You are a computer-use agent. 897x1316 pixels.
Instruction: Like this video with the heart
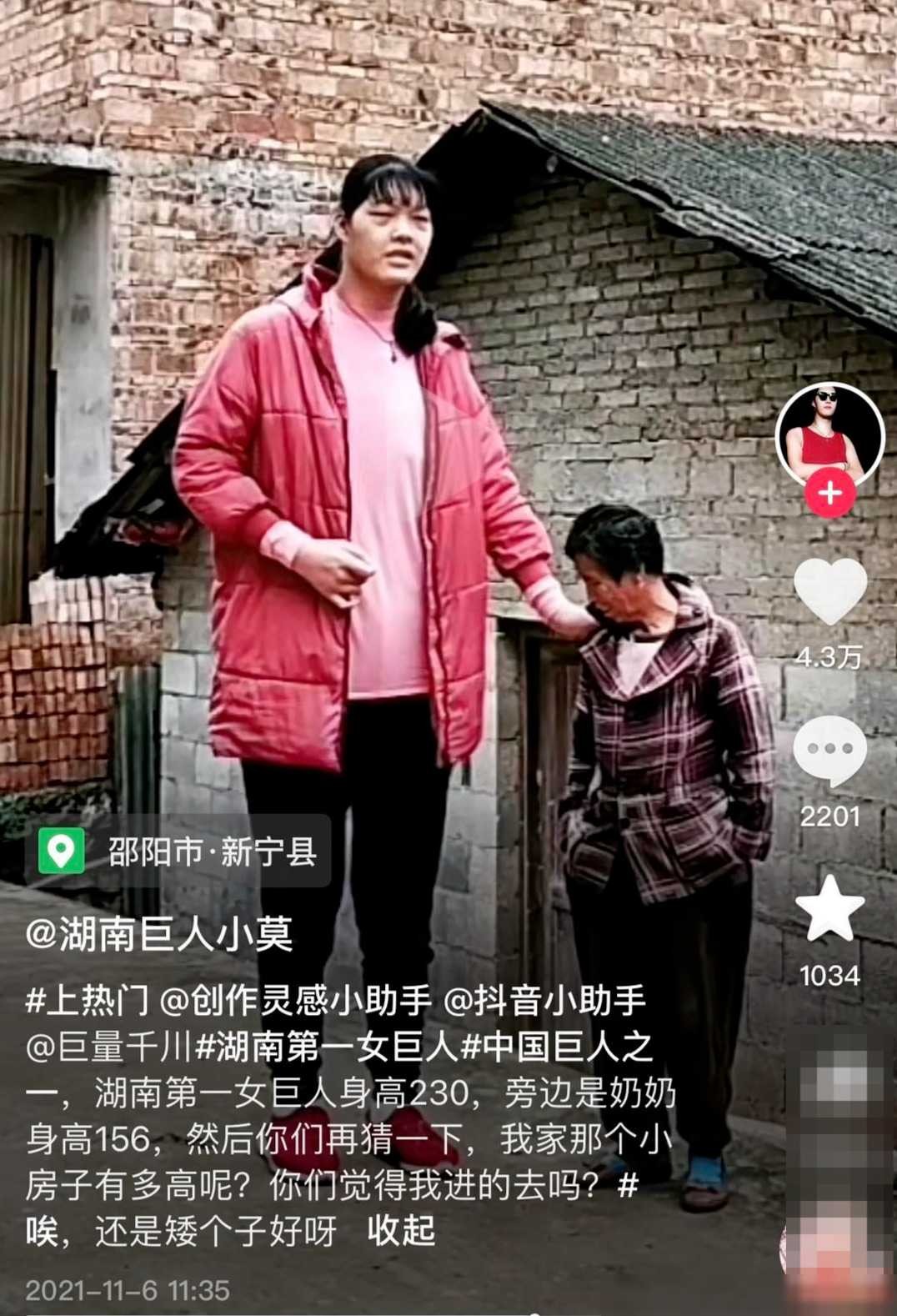pyautogui.click(x=829, y=590)
